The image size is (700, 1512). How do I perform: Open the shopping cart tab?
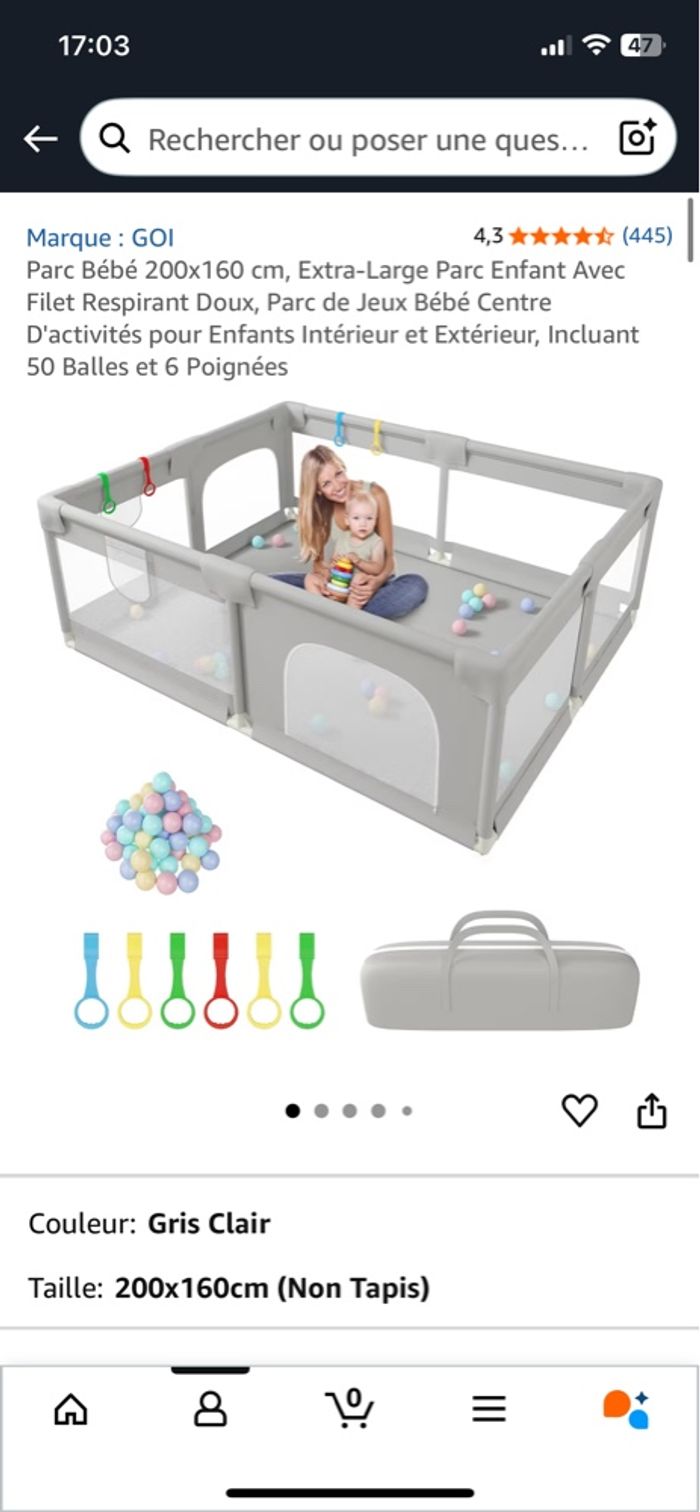point(349,1409)
